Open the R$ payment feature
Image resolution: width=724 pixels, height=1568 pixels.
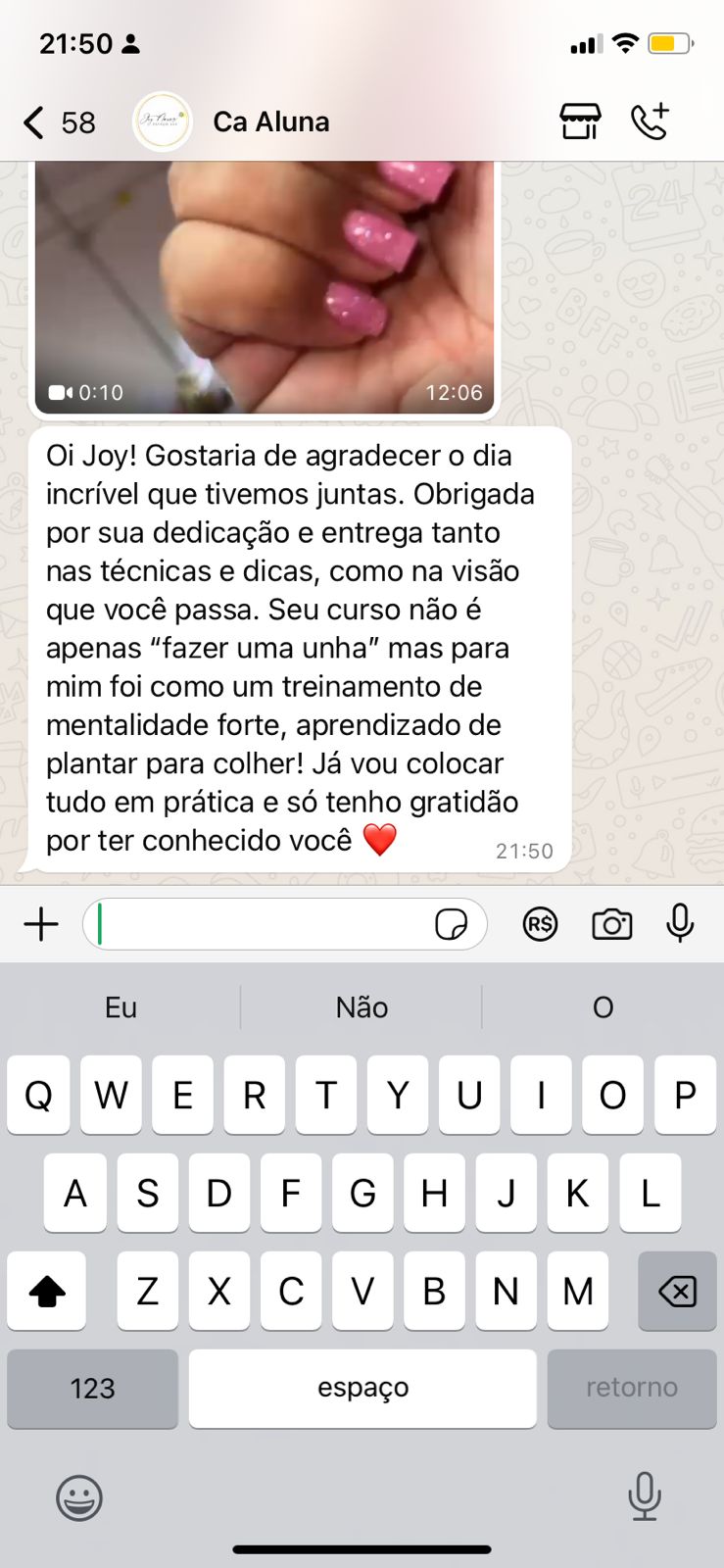coord(542,923)
